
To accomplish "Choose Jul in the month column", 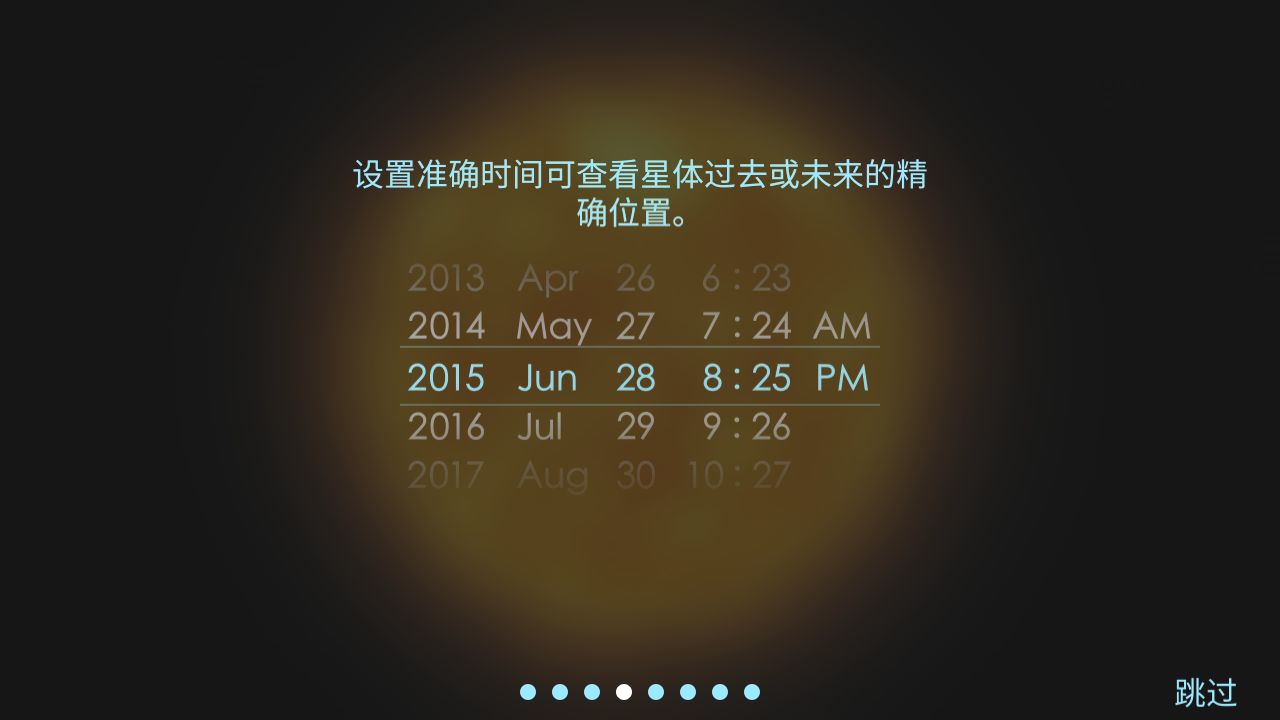I will click(540, 427).
